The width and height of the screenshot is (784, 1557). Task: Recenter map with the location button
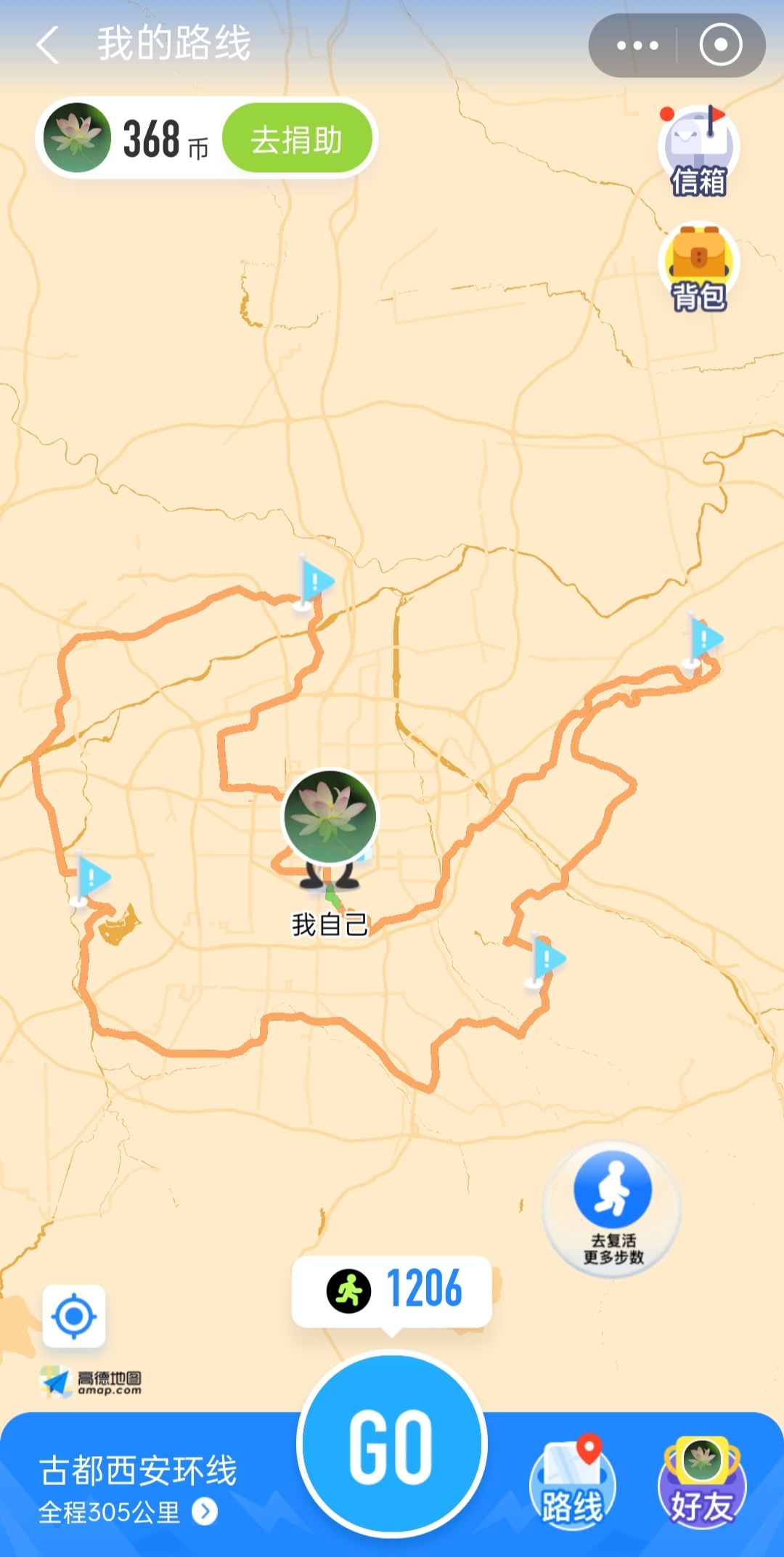click(74, 1316)
